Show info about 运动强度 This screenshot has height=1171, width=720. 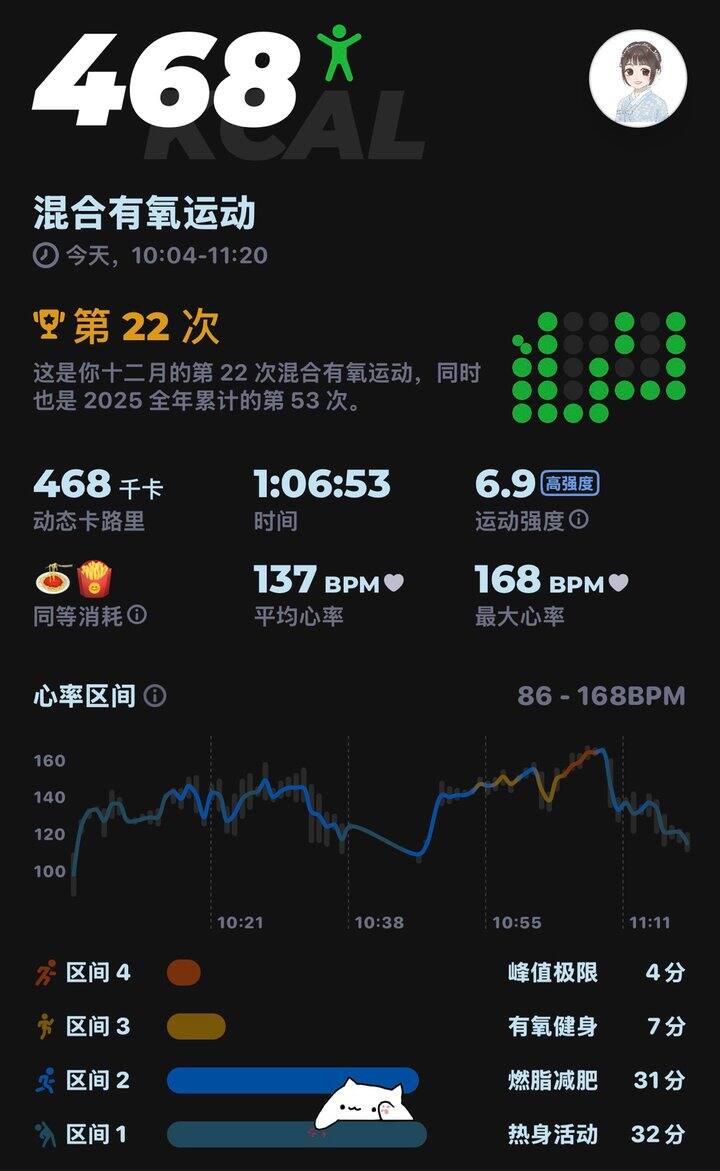(579, 521)
